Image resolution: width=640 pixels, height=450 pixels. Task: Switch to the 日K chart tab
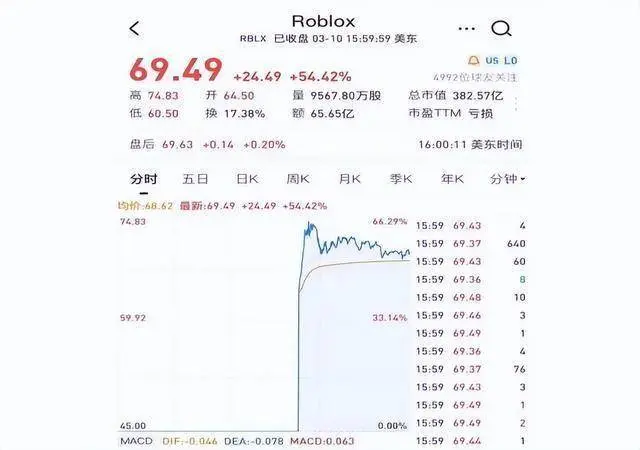point(247,179)
